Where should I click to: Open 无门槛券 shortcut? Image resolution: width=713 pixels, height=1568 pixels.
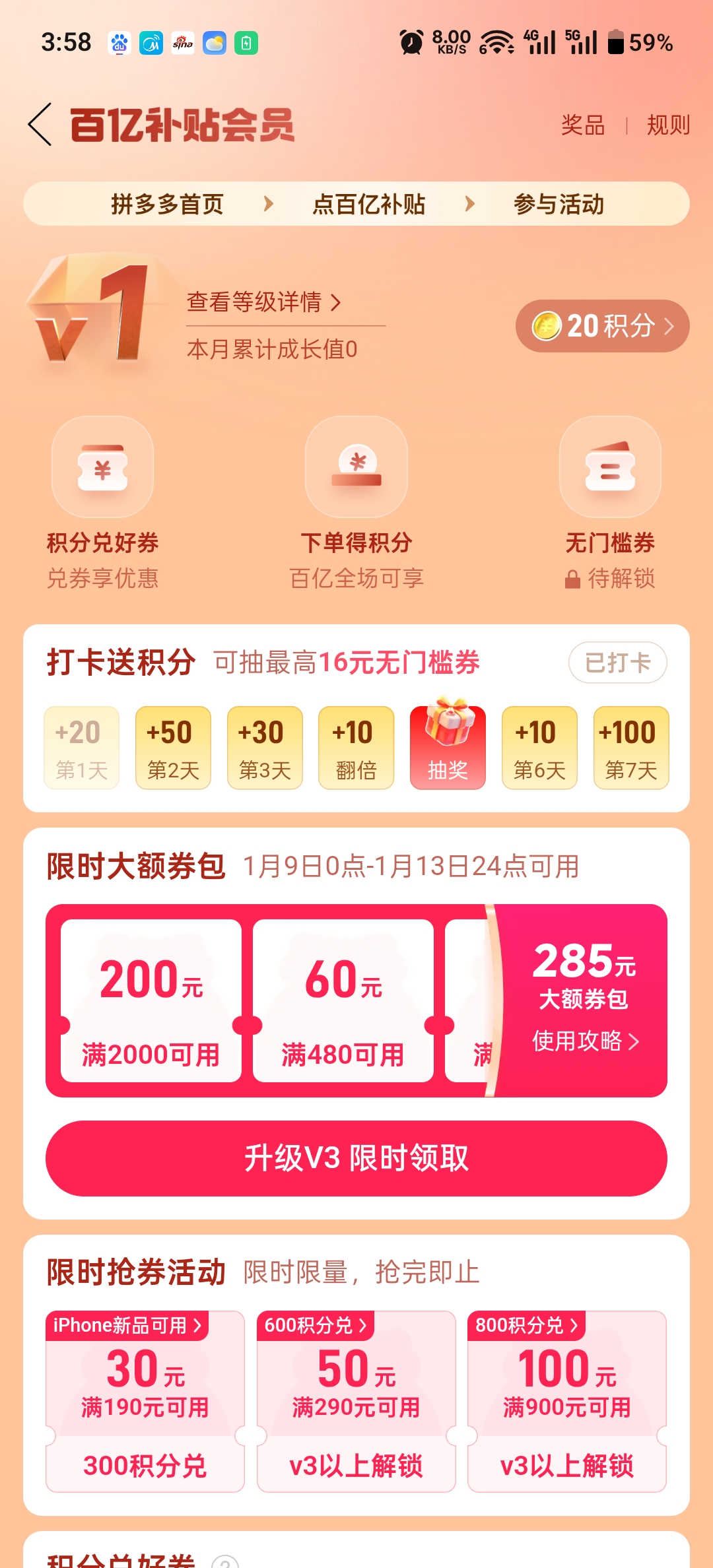coord(610,502)
